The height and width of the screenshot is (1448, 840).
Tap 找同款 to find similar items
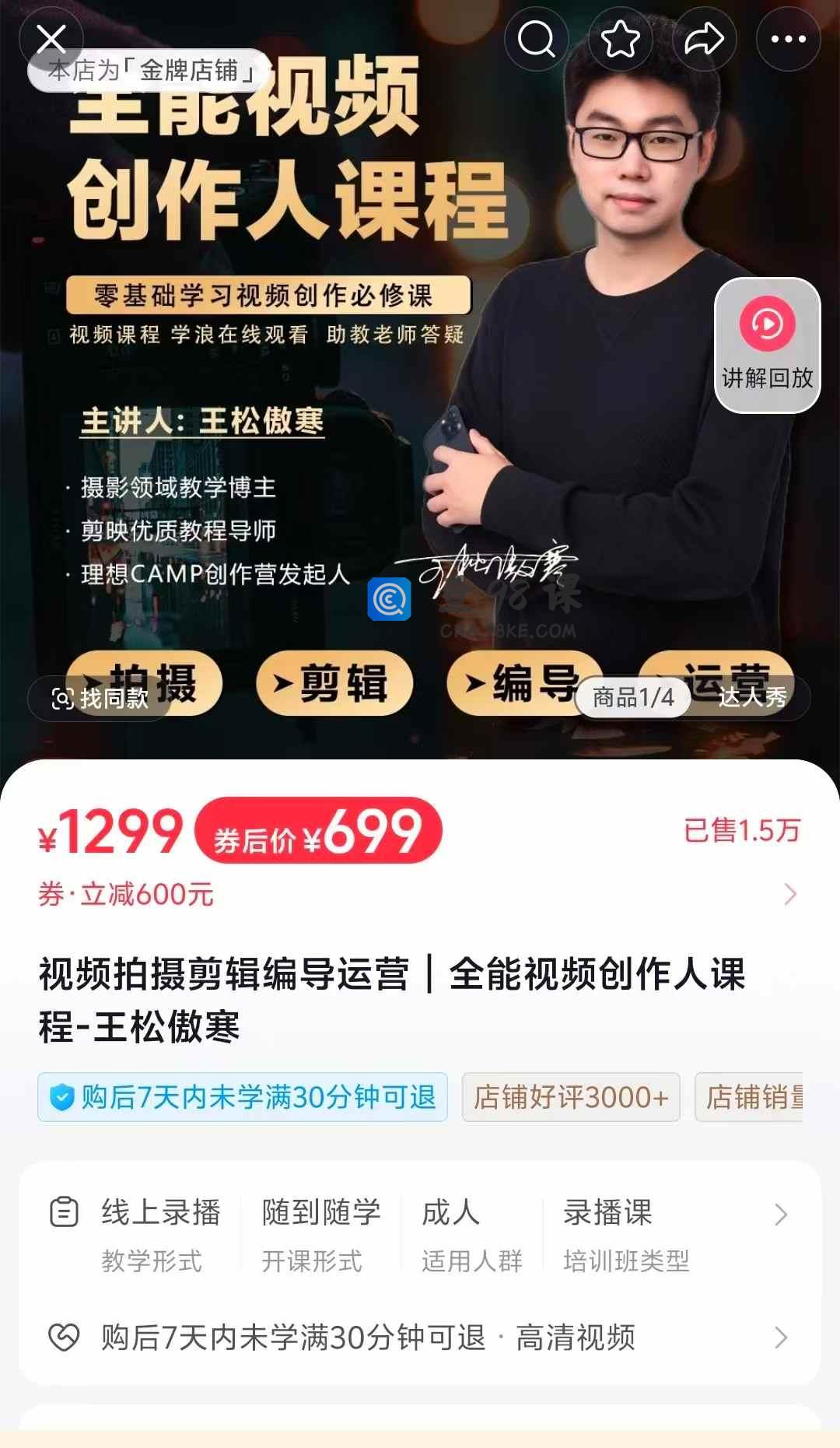[100, 698]
